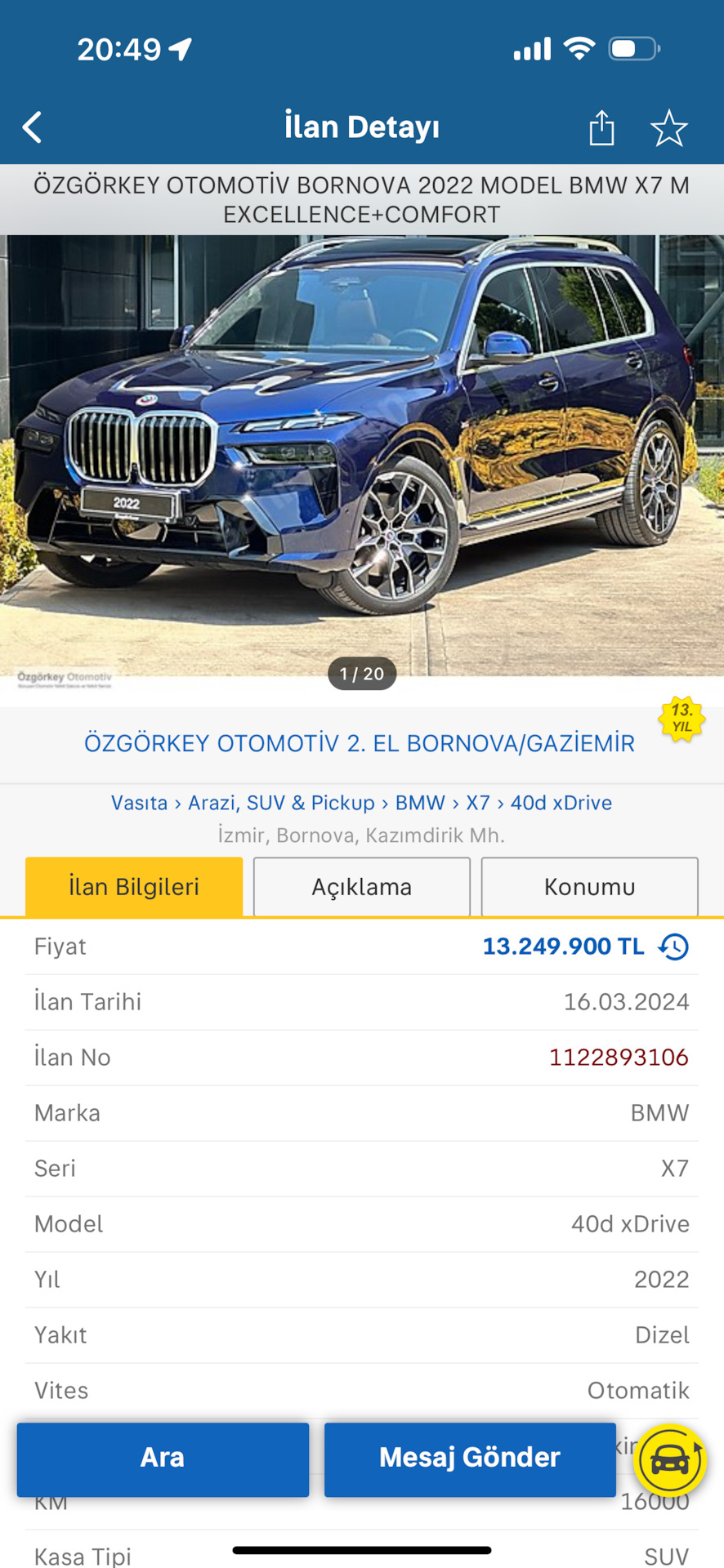Call the seller with the Ara button
This screenshot has height=1568, width=724.
point(163,1459)
